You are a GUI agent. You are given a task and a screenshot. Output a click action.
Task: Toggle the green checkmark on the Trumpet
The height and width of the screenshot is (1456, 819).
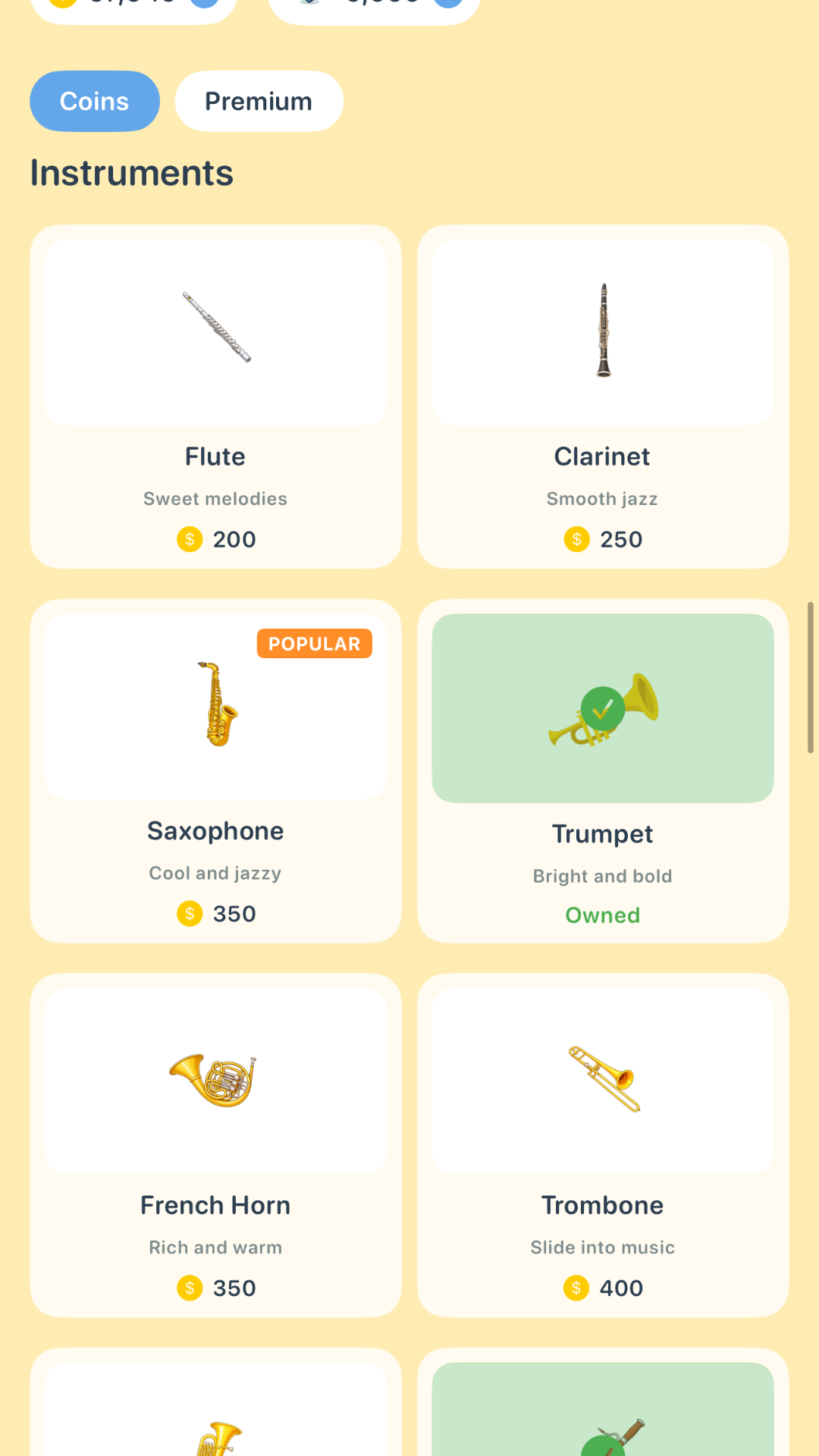point(602,708)
